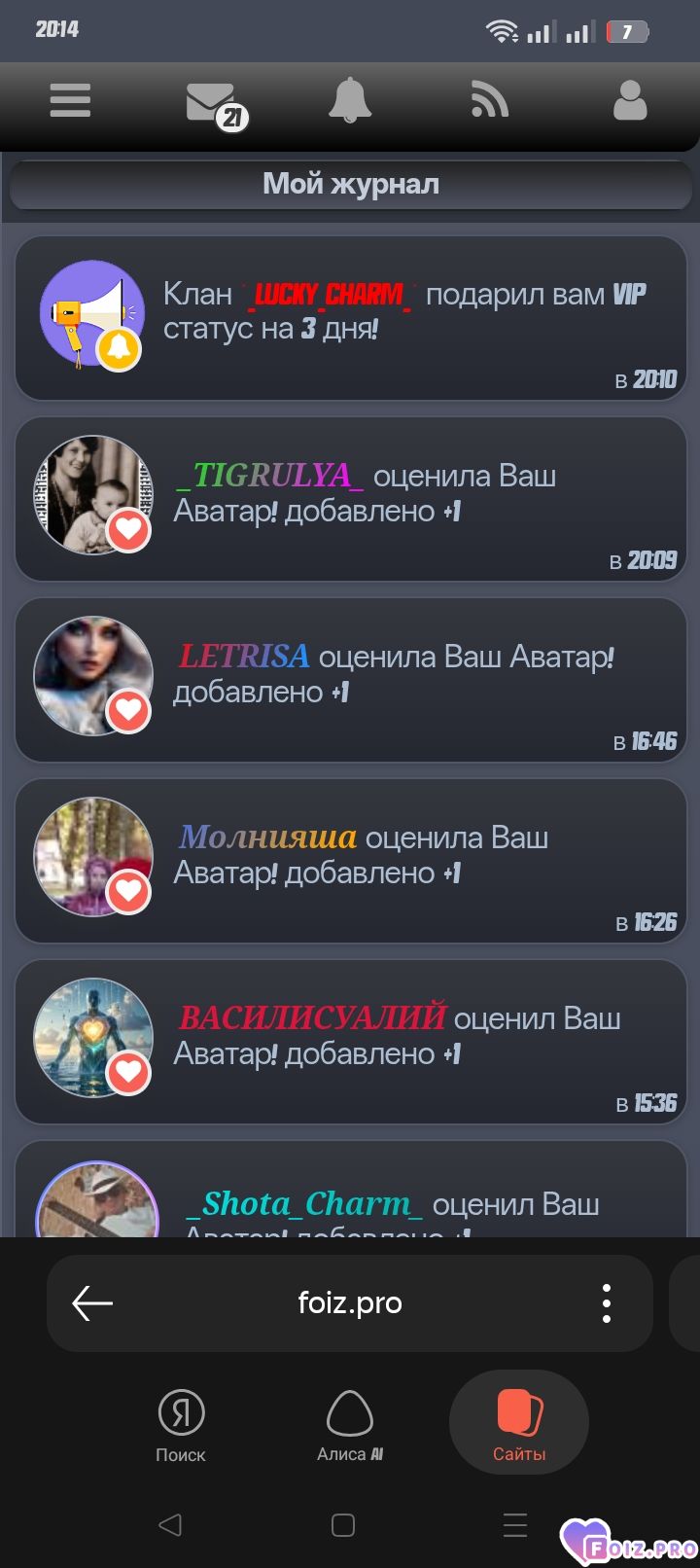
Task: Open _TIGRULYA_'s profile link
Action: click(269, 476)
